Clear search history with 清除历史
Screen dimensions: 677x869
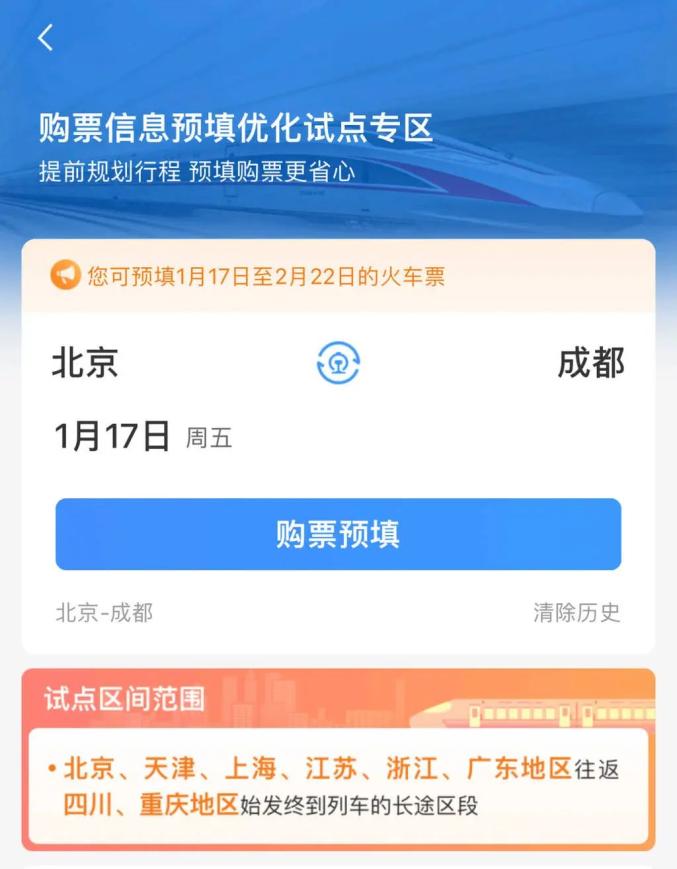point(576,612)
